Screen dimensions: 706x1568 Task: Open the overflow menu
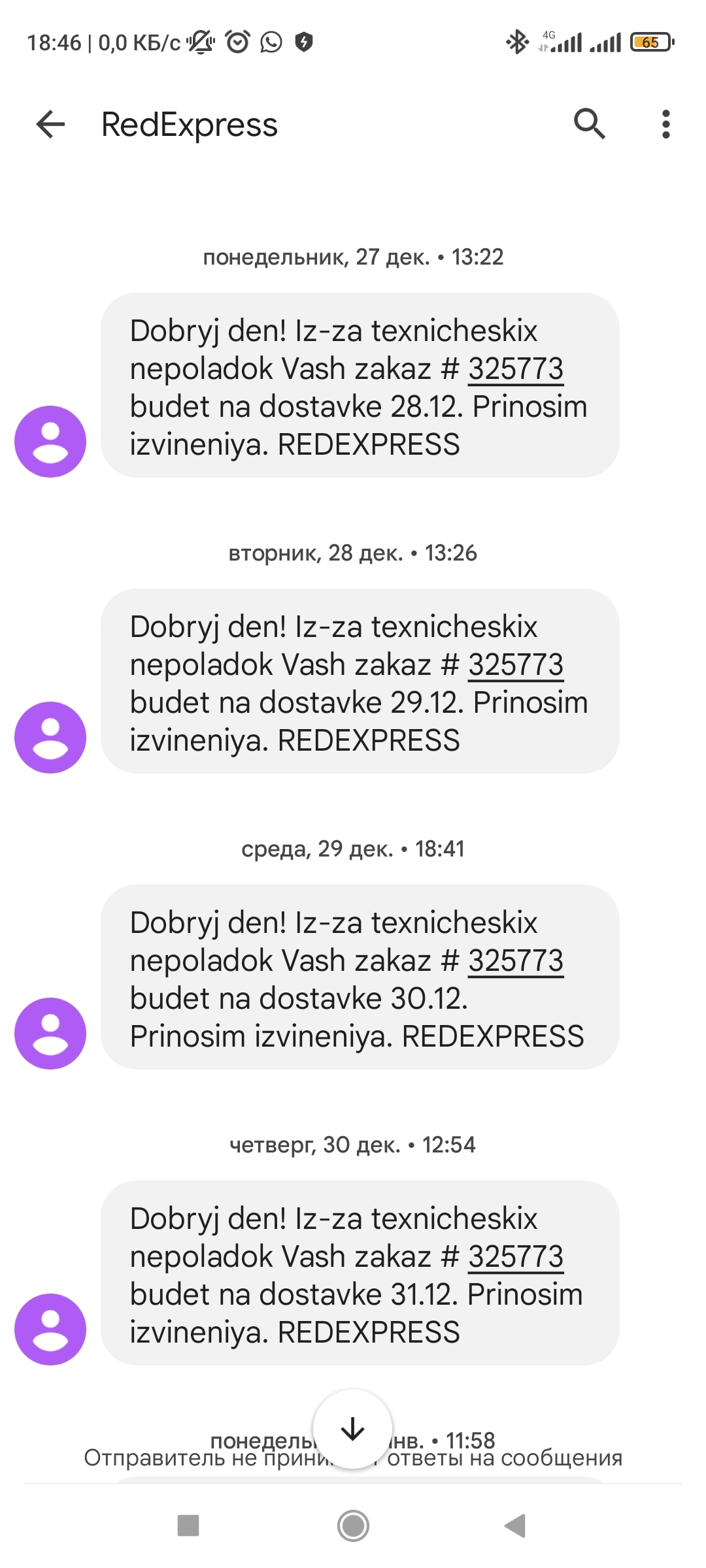[x=665, y=124]
